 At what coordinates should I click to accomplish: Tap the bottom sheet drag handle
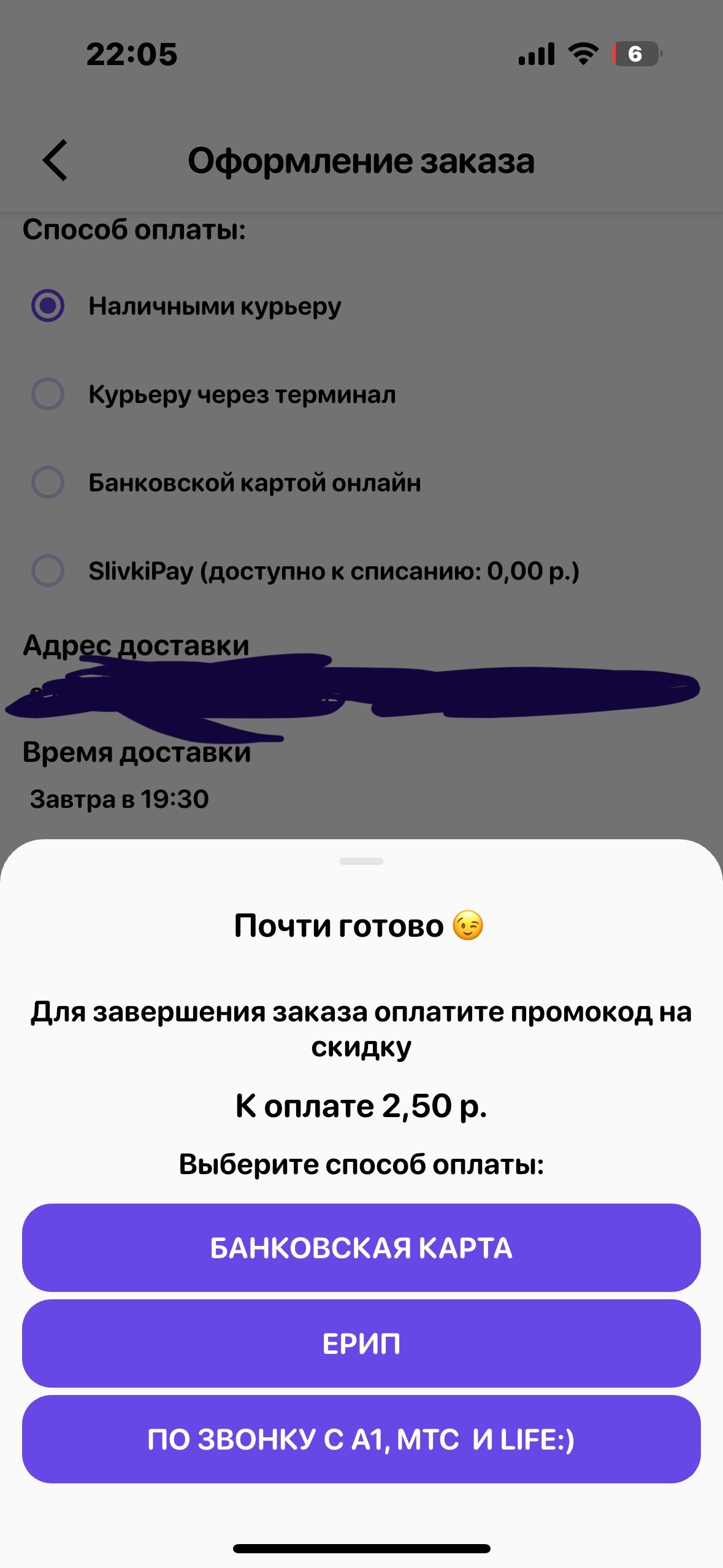tap(361, 861)
